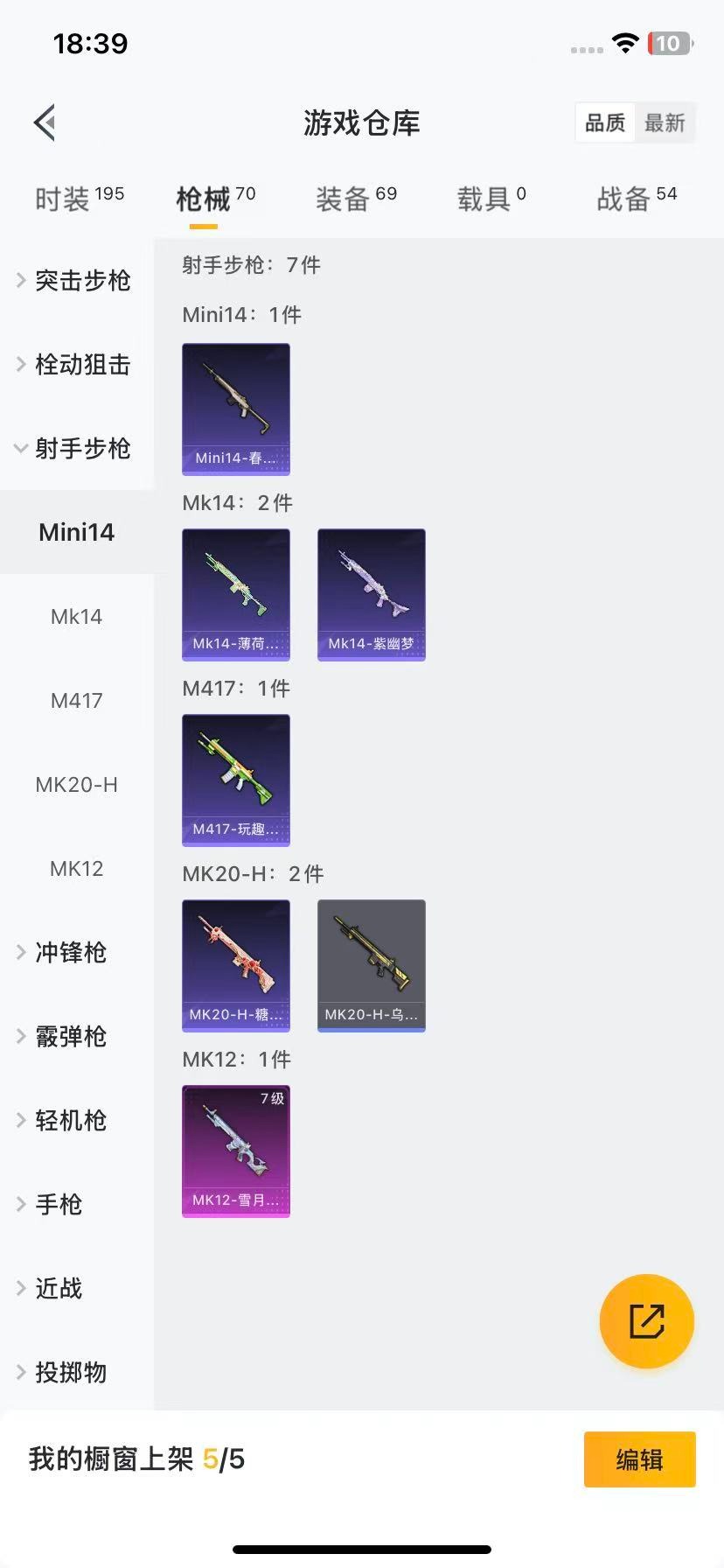
Task: Jump to M417 in the sidebar
Action: pos(77,700)
